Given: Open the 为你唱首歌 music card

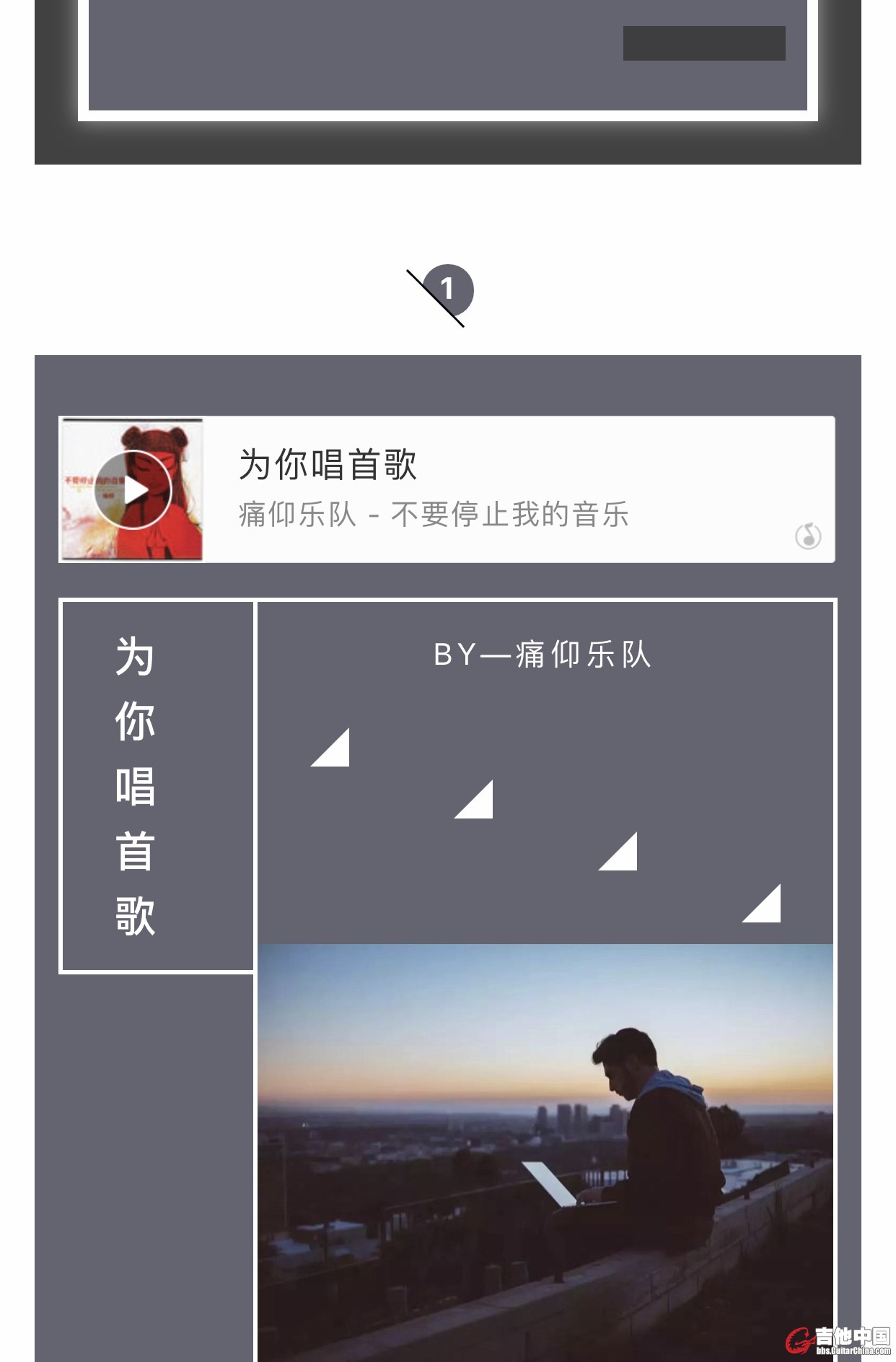Looking at the screenshot, I should point(505,489).
